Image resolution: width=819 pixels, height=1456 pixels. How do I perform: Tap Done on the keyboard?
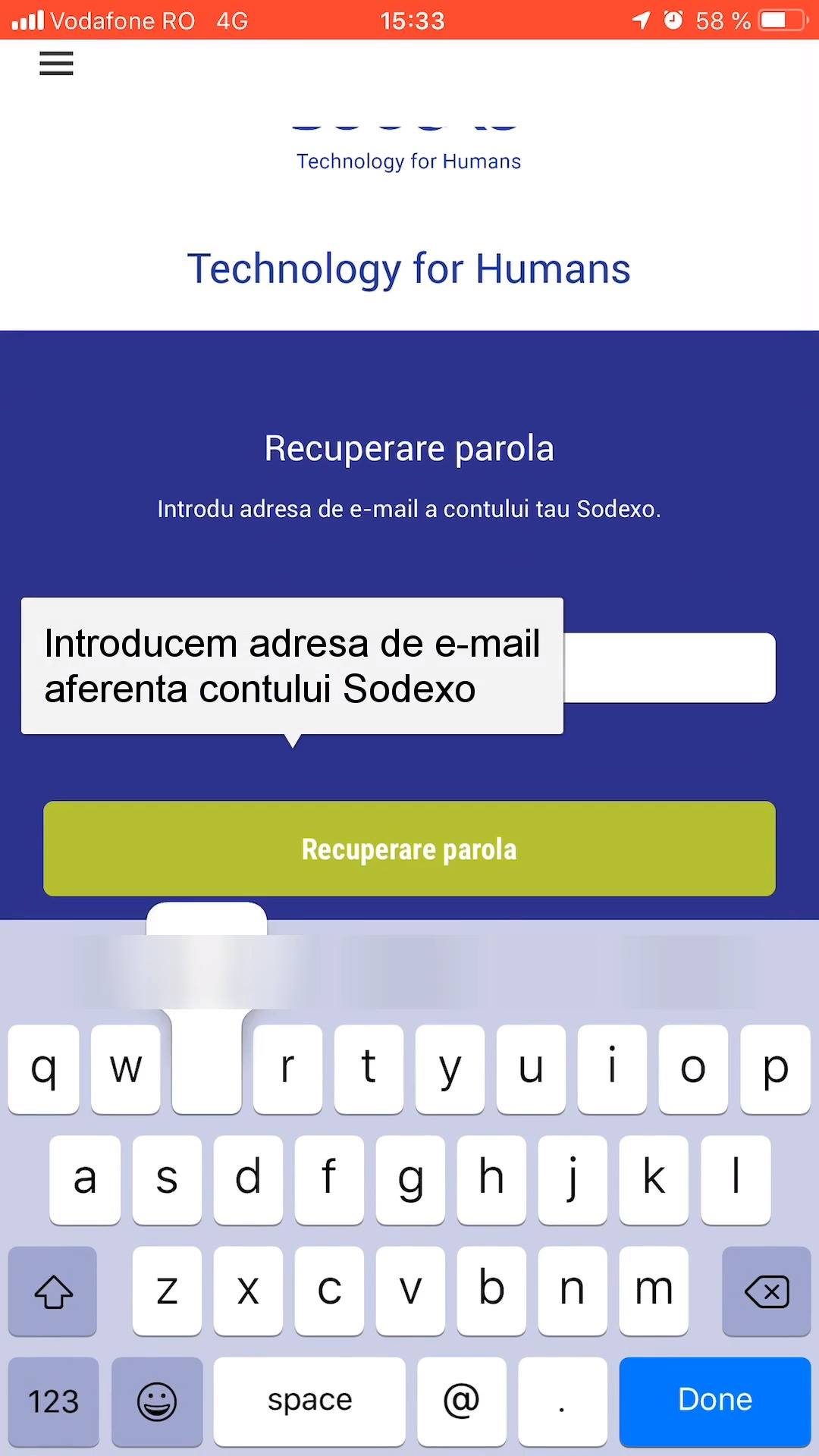714,1401
